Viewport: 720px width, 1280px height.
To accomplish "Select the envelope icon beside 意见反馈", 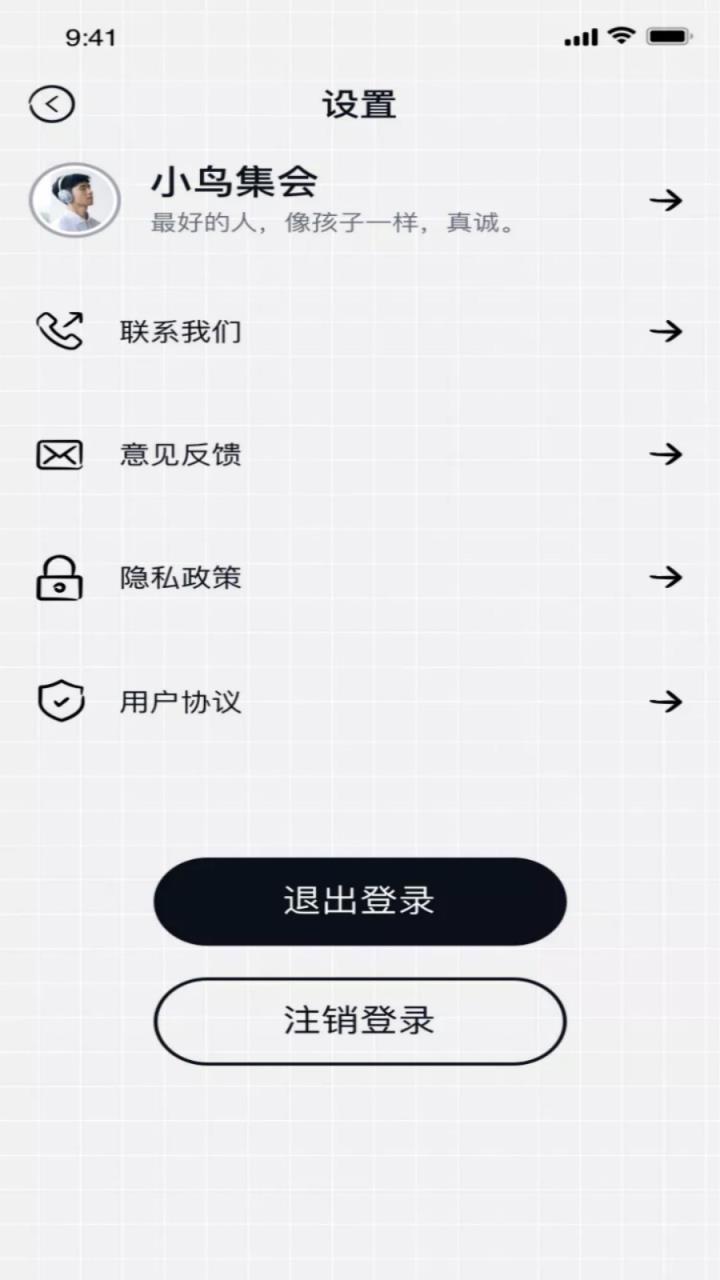I will 59,454.
